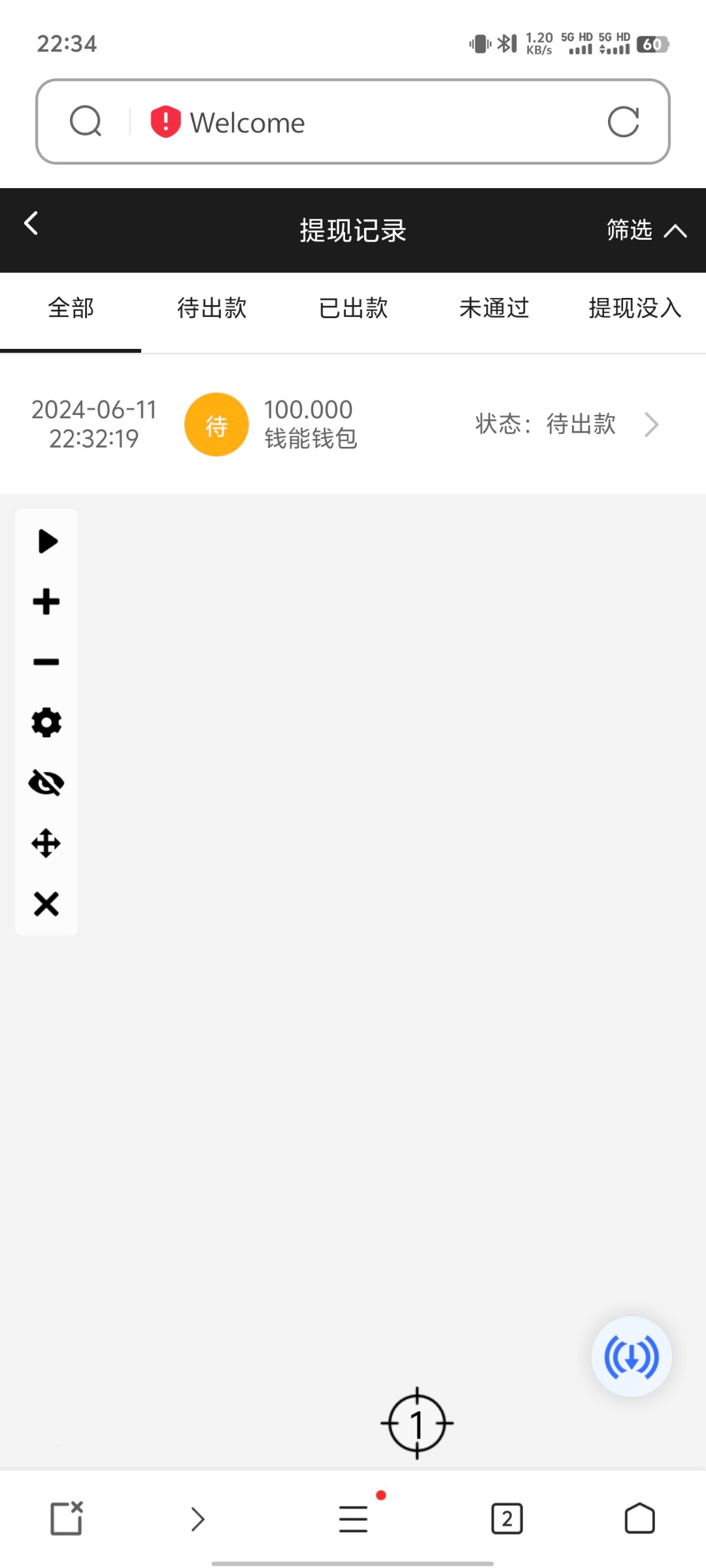The height and width of the screenshot is (1568, 706).
Task: Tap the back chevron beside 提现记录 title
Action: 30,223
